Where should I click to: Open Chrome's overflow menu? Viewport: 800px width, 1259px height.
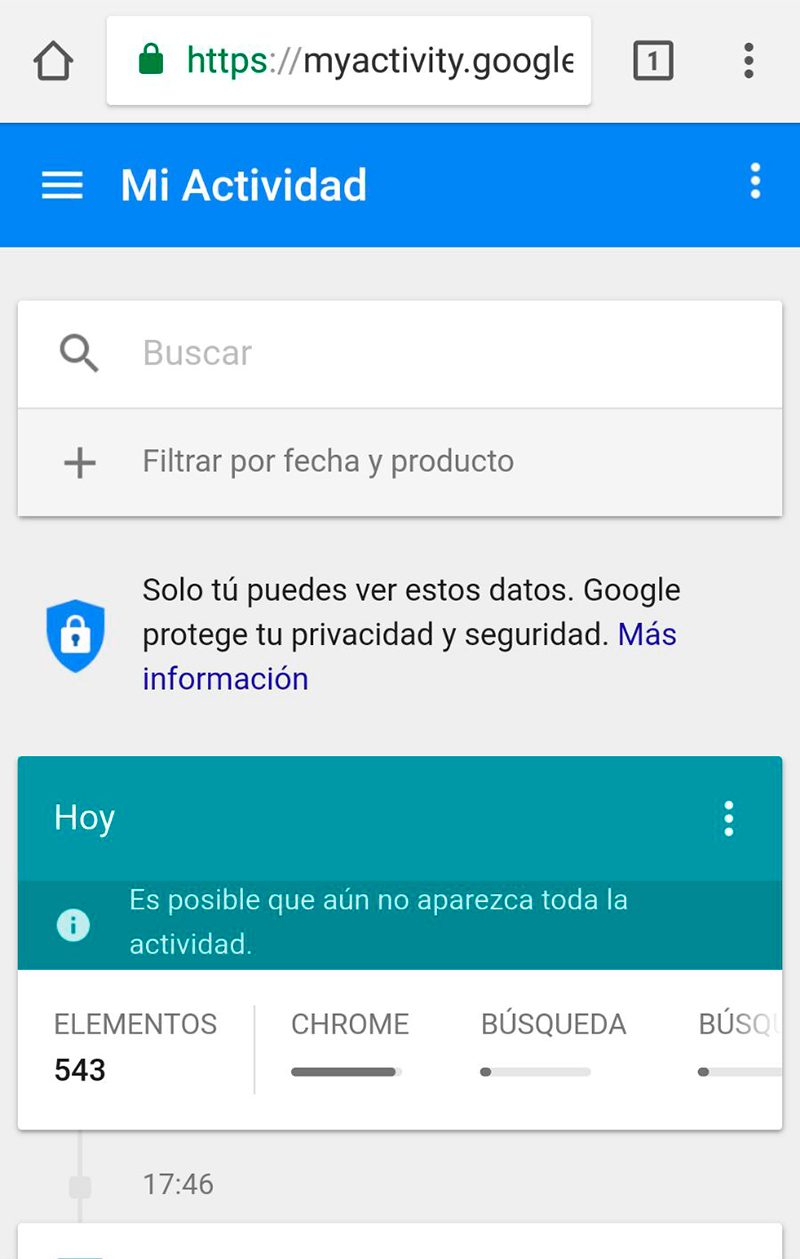[748, 62]
